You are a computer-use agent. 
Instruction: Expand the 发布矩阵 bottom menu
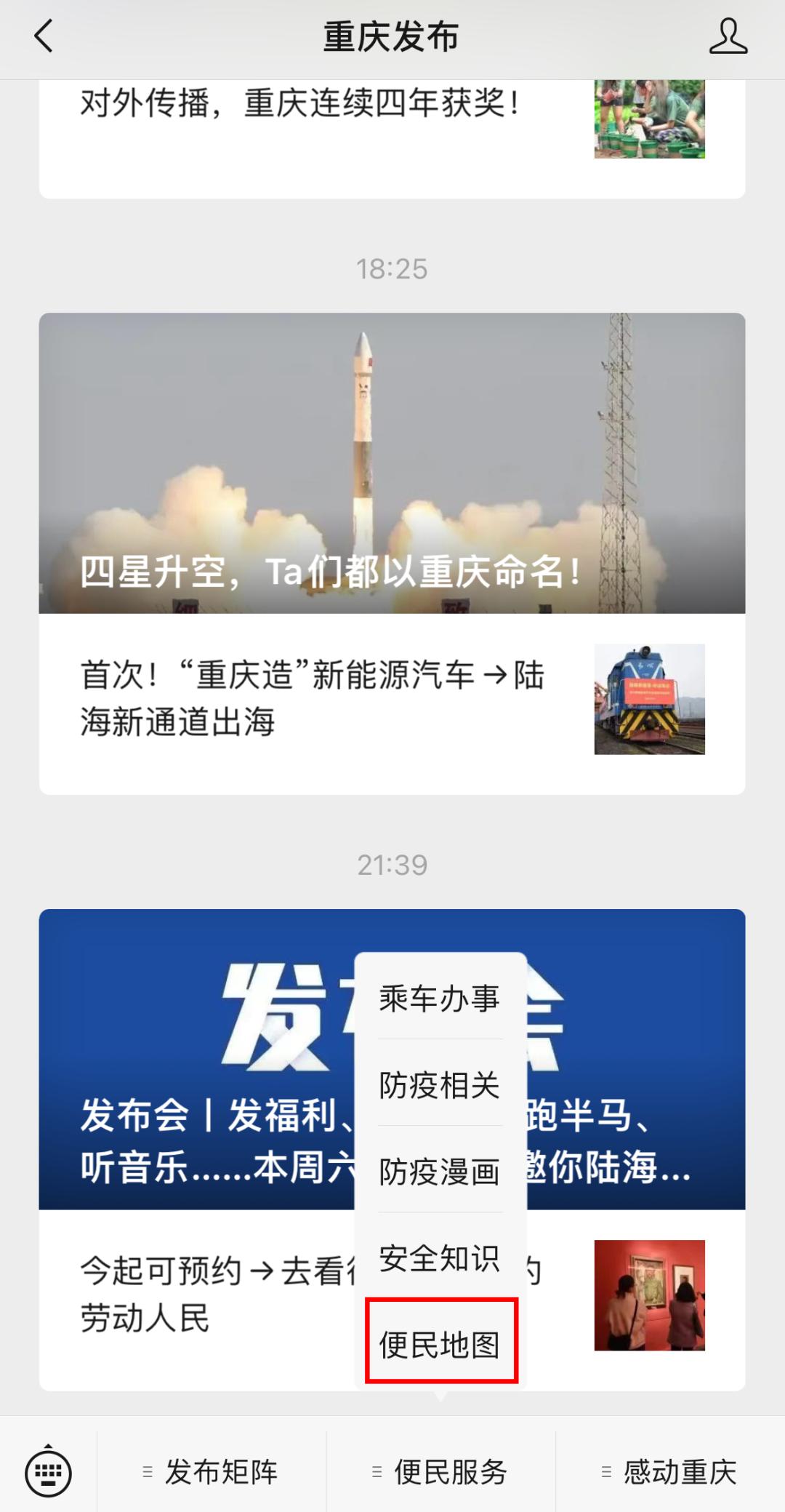coord(212,1473)
